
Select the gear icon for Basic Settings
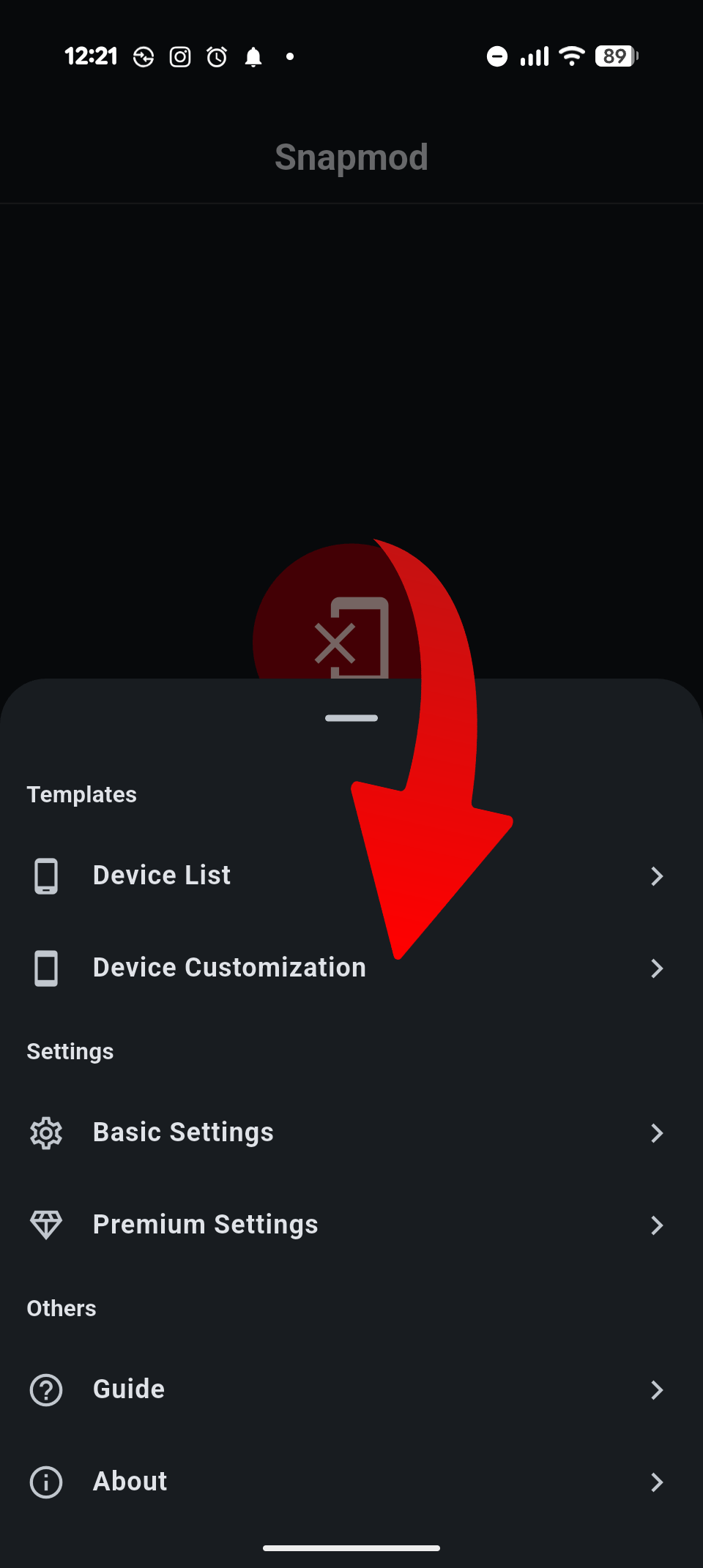click(45, 1132)
